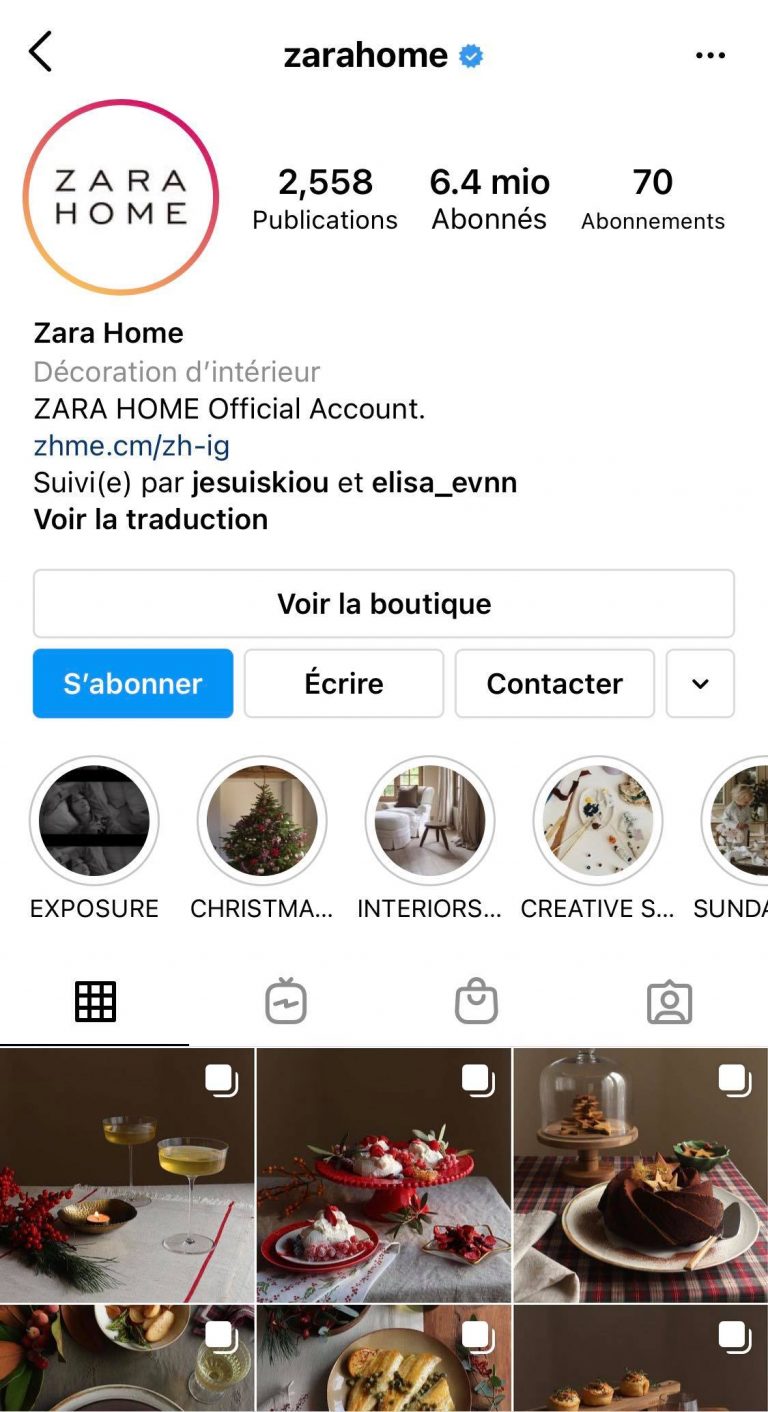
Task: Go back using the top-left arrow
Action: (40, 52)
